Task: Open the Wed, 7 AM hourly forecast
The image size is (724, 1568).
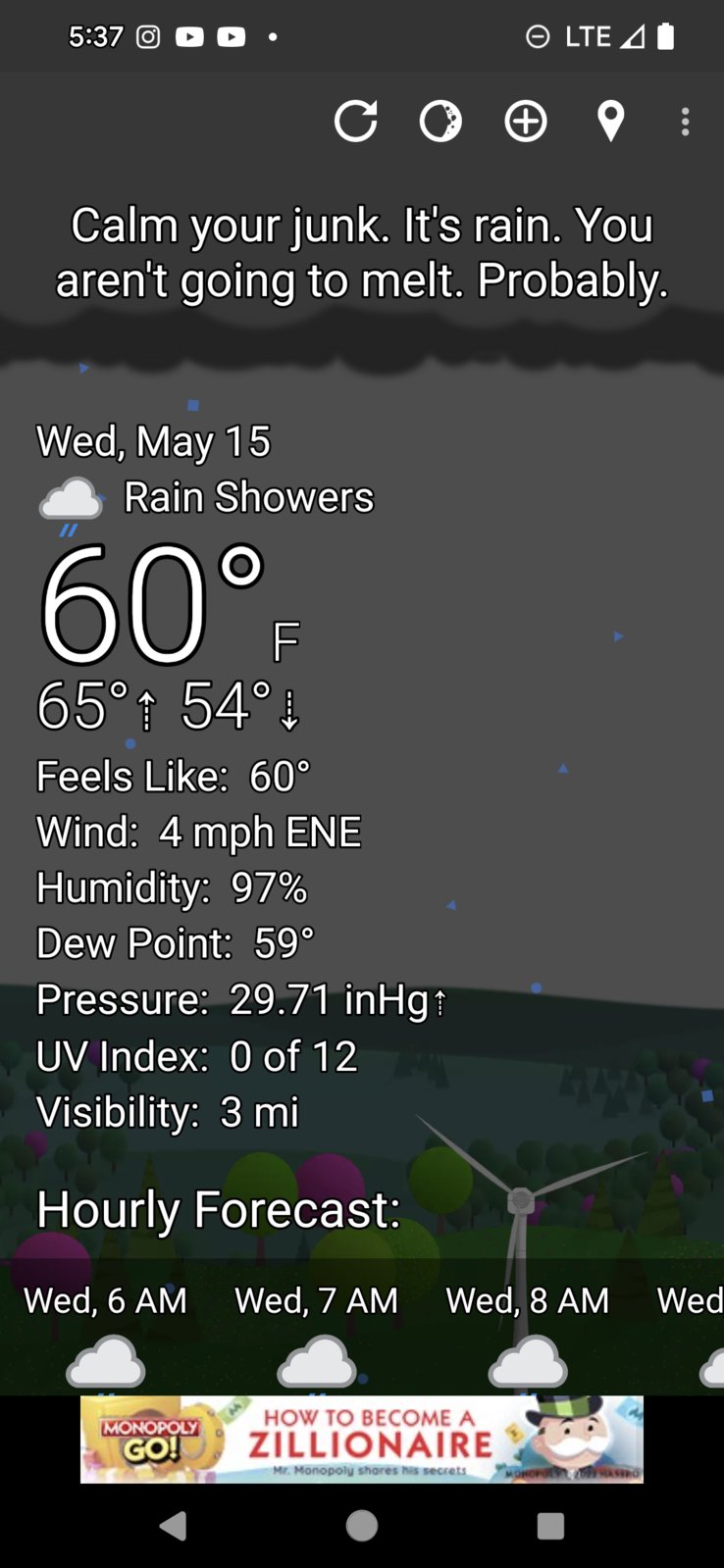Action: 316,1334
